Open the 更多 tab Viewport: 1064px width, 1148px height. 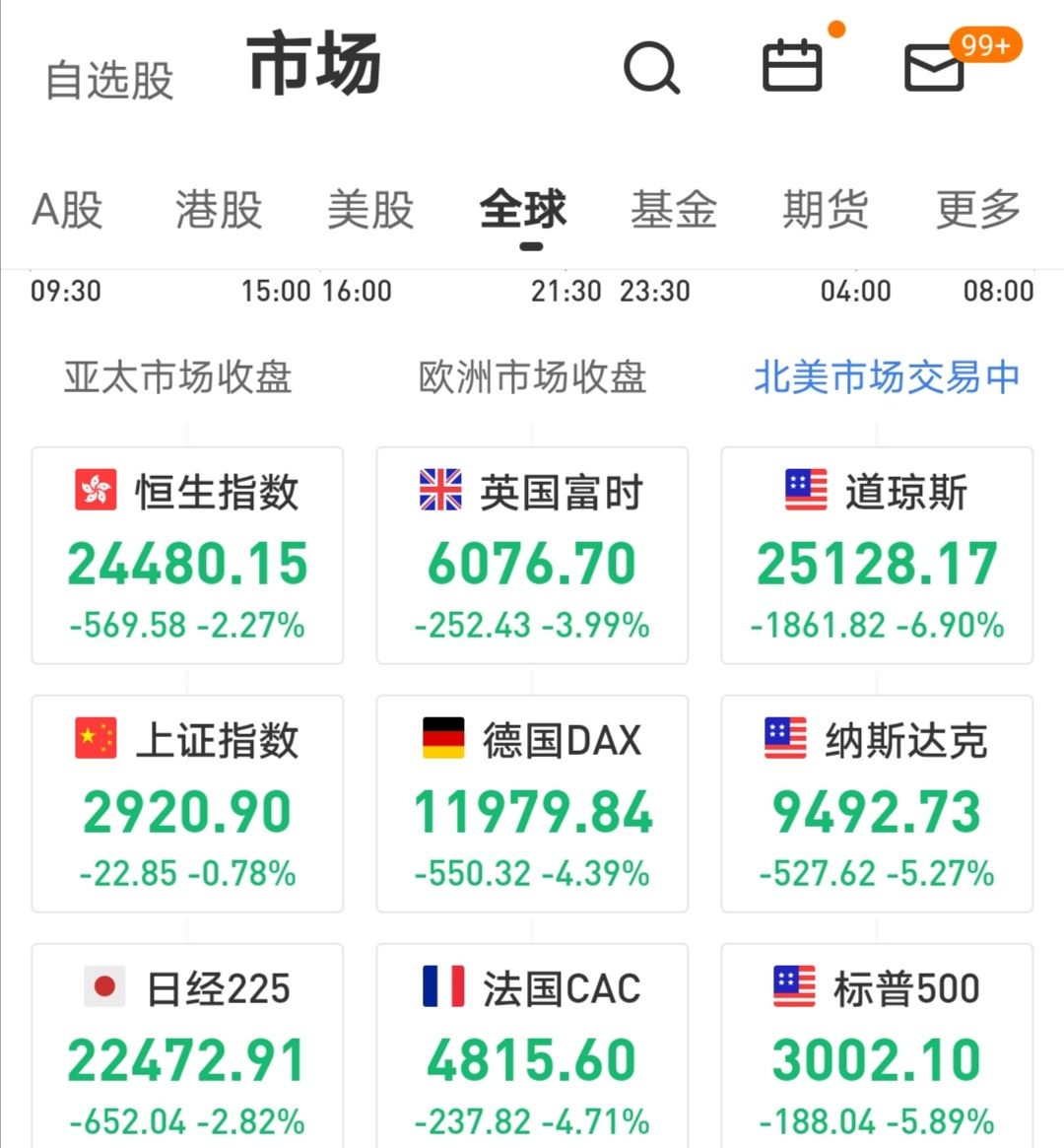[x=978, y=210]
